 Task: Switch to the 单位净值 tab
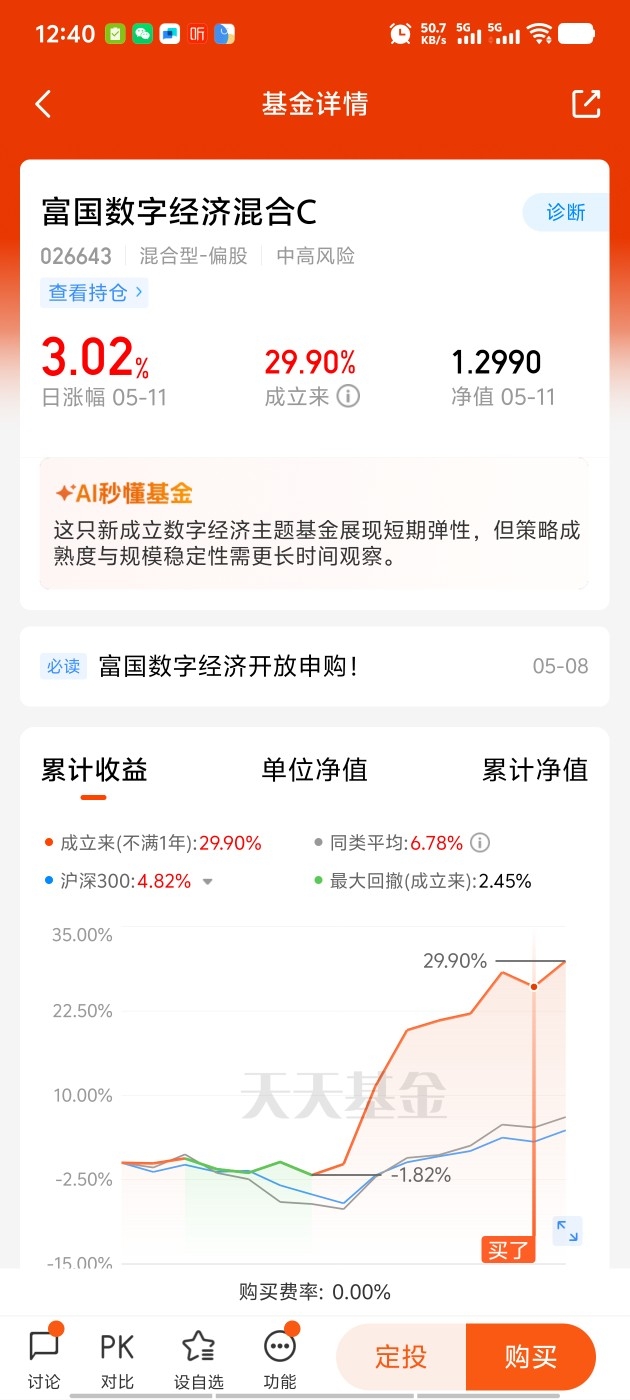[x=315, y=769]
